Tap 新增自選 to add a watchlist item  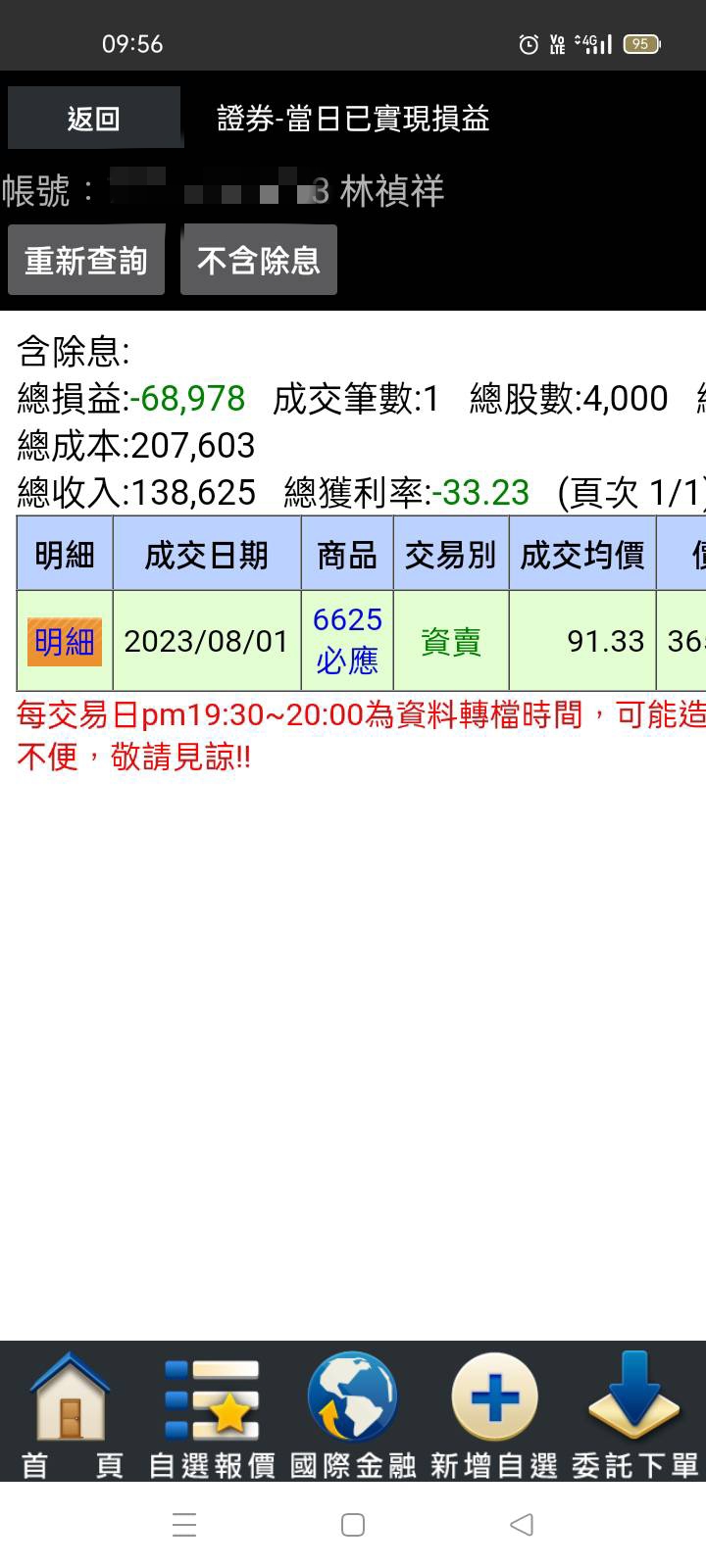tap(494, 1413)
